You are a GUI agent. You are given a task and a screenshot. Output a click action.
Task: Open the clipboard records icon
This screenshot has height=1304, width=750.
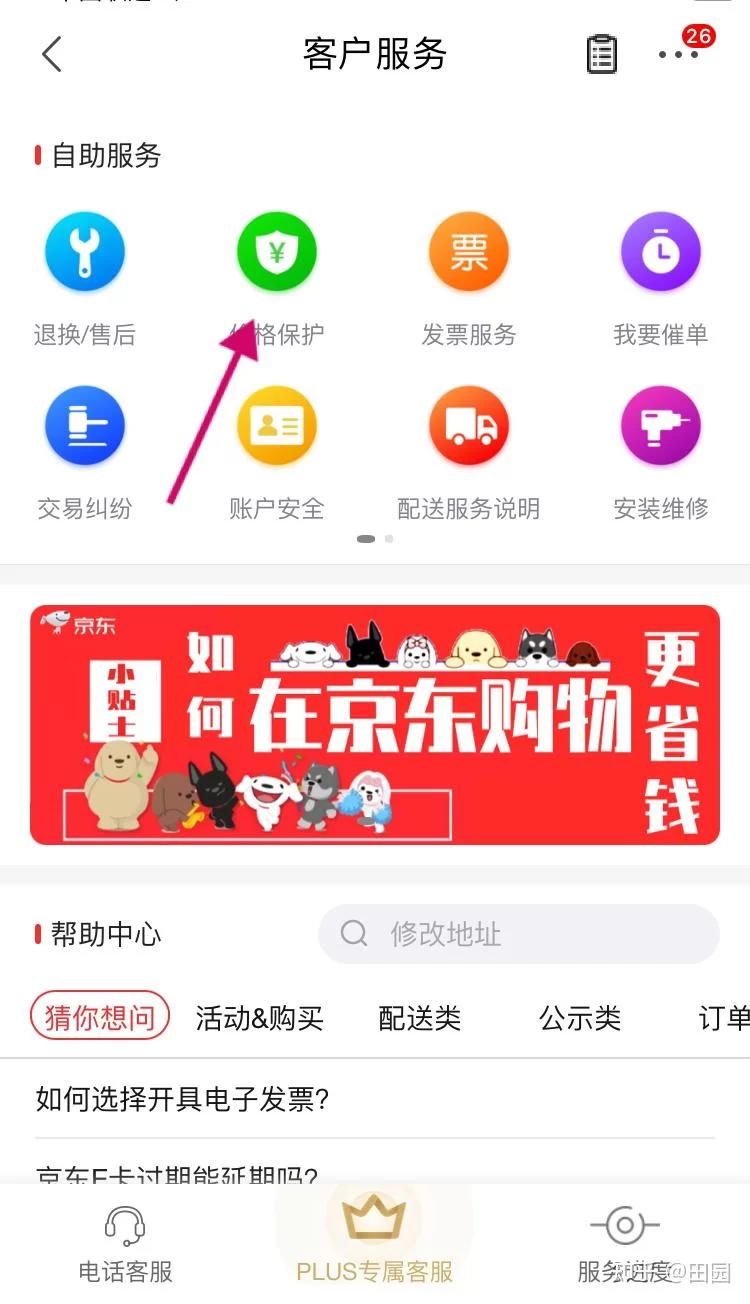click(x=601, y=54)
